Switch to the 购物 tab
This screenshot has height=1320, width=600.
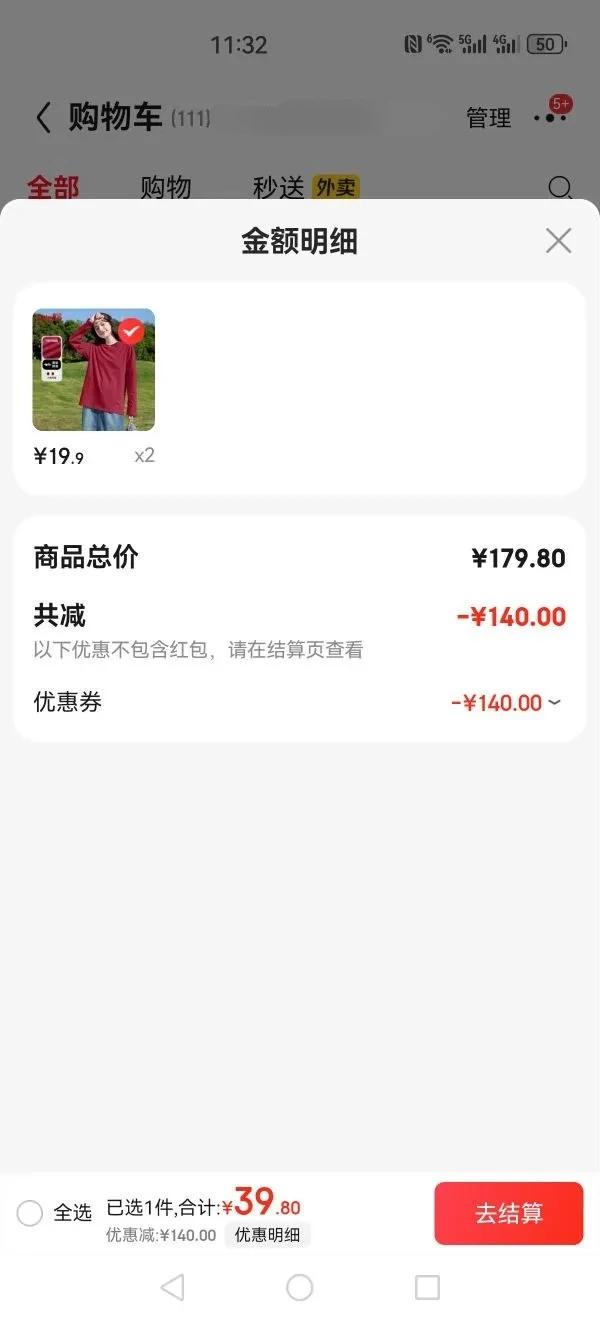point(165,188)
